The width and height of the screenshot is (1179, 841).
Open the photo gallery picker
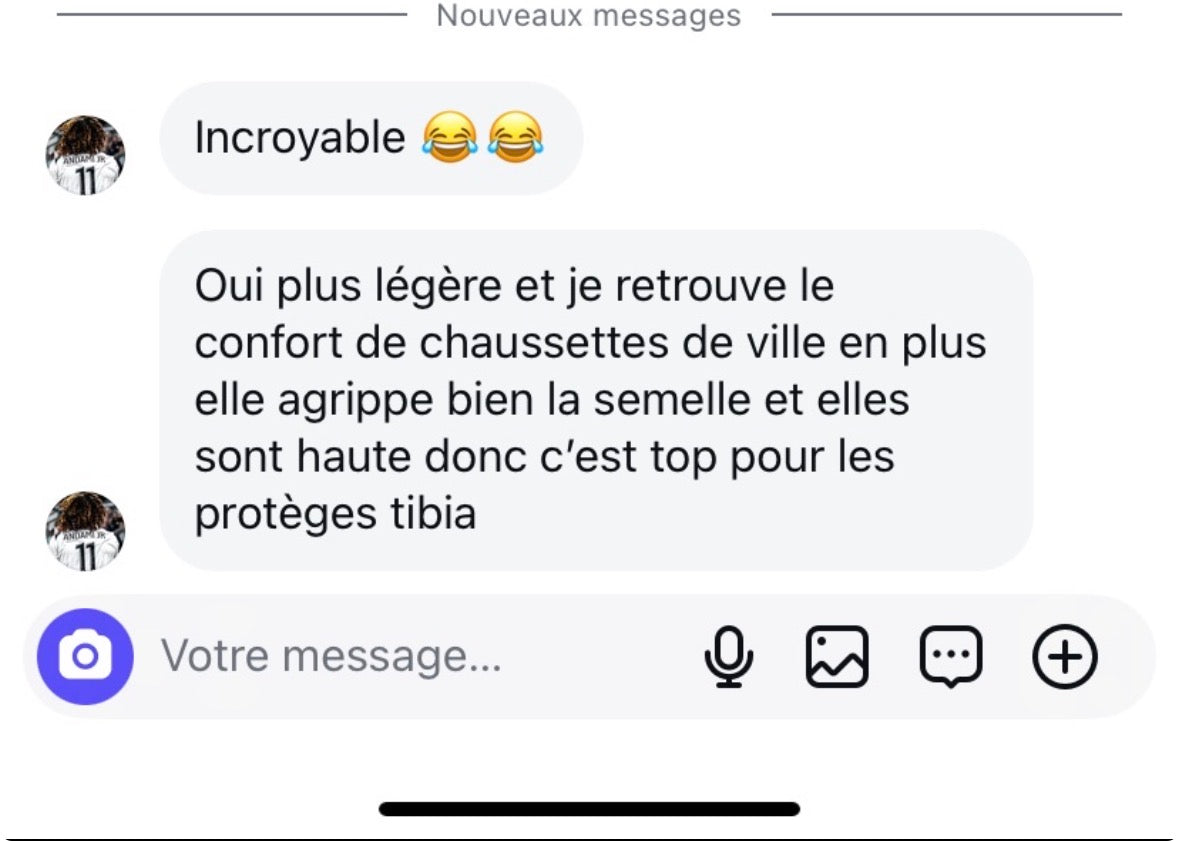pyautogui.click(x=837, y=657)
